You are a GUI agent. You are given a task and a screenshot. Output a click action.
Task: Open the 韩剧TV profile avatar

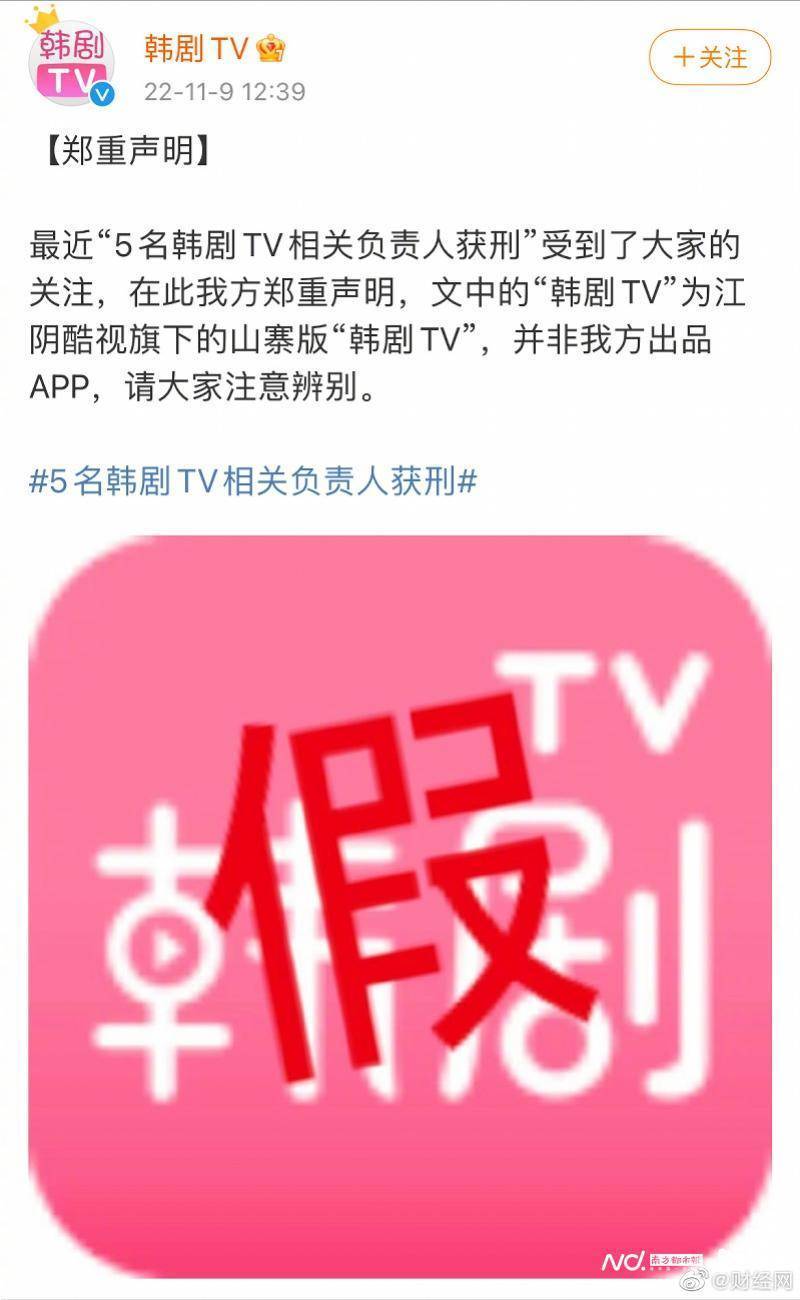click(x=70, y=63)
